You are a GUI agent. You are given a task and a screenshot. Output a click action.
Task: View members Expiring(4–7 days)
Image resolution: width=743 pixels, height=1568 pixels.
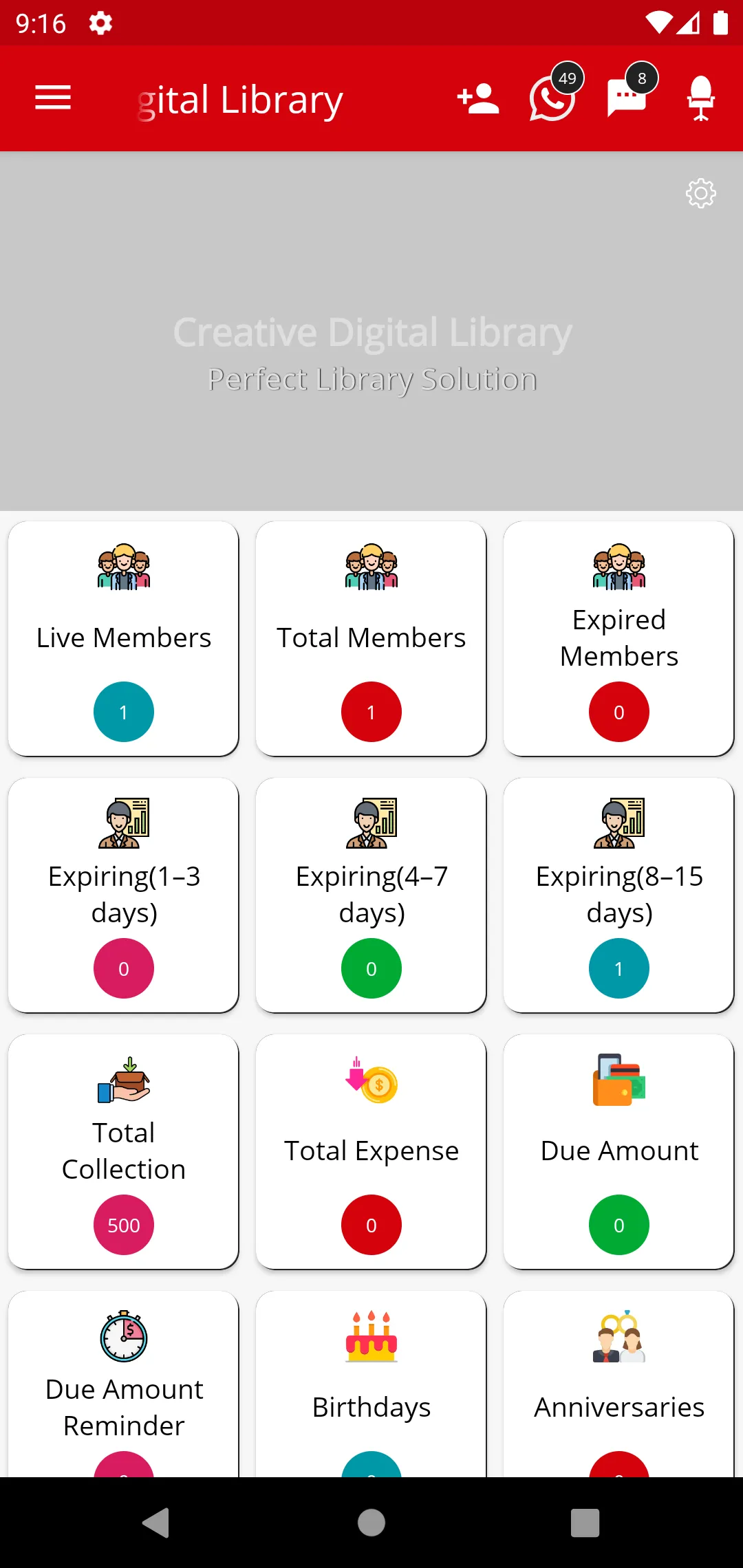click(x=371, y=895)
